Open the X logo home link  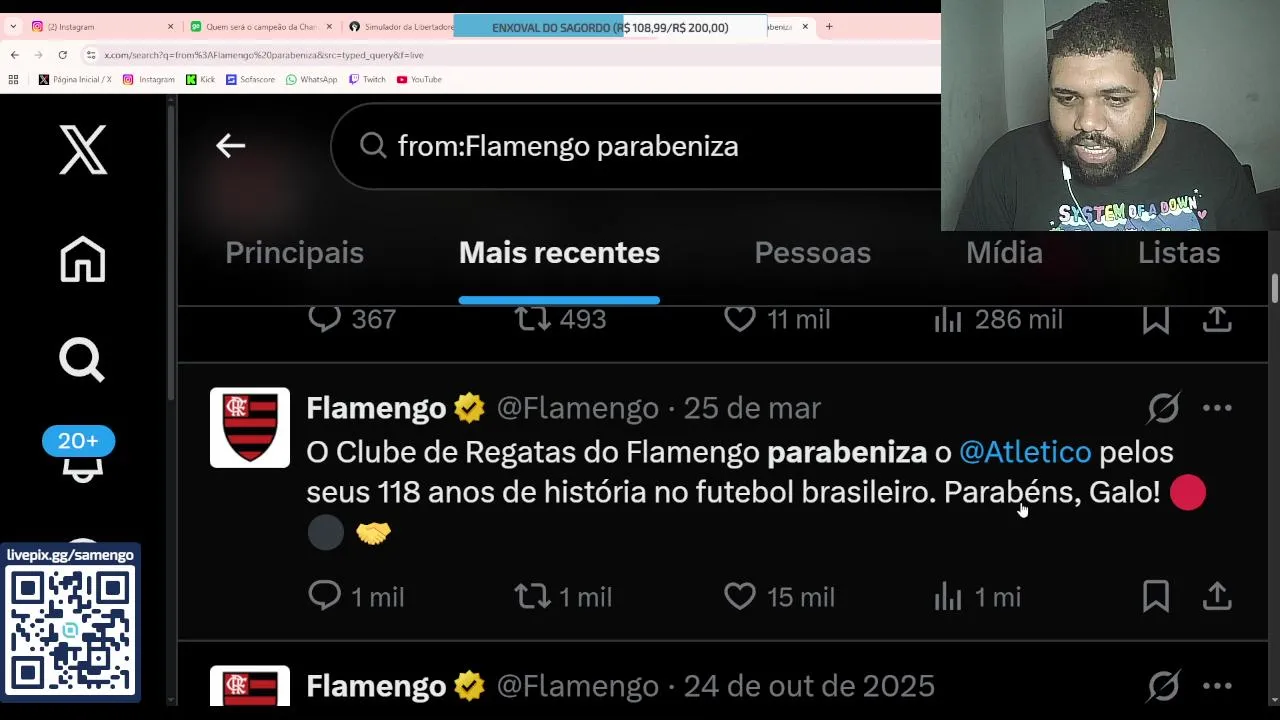[x=83, y=151]
